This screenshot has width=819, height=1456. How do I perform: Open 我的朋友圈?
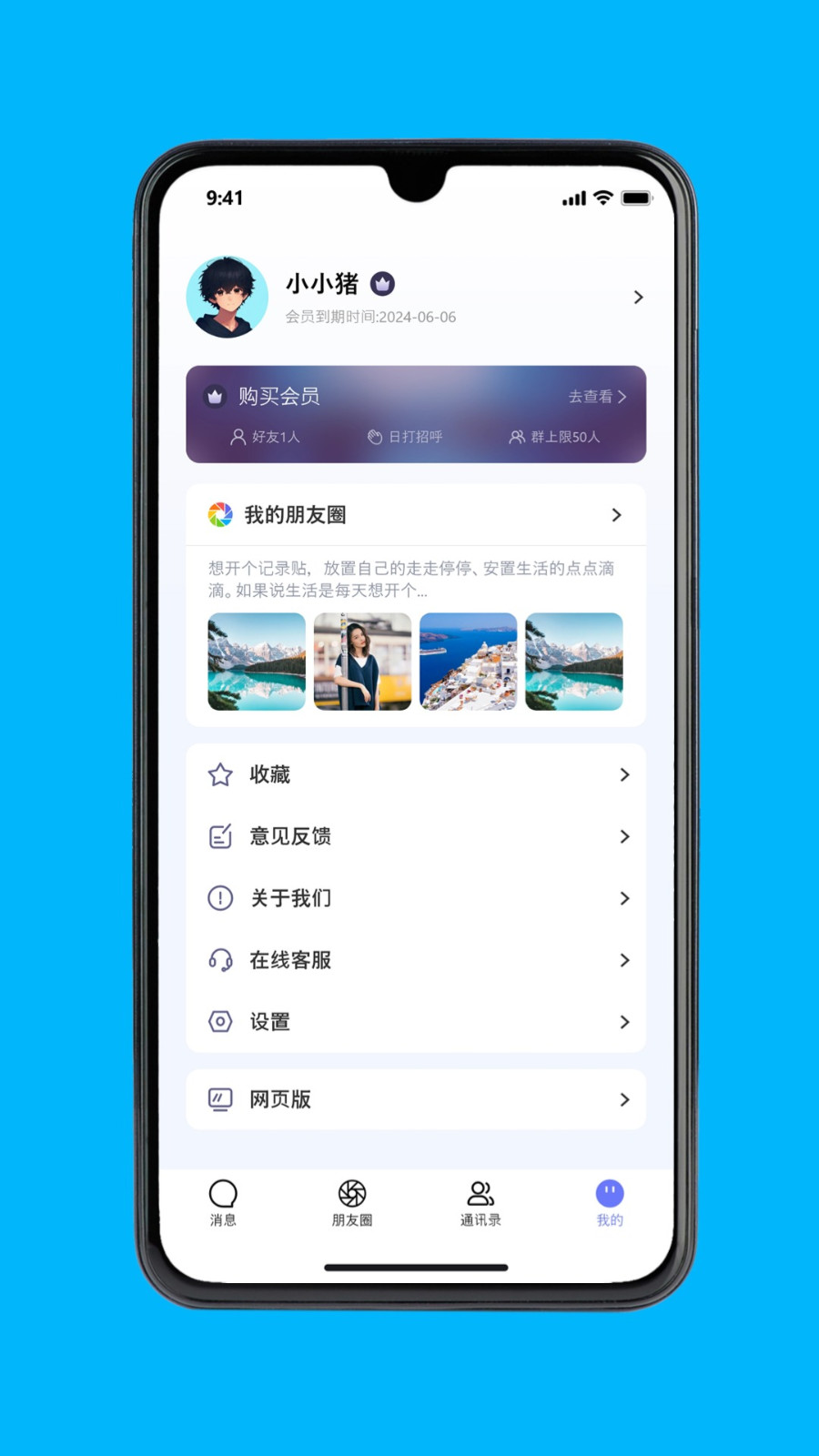coord(416,515)
